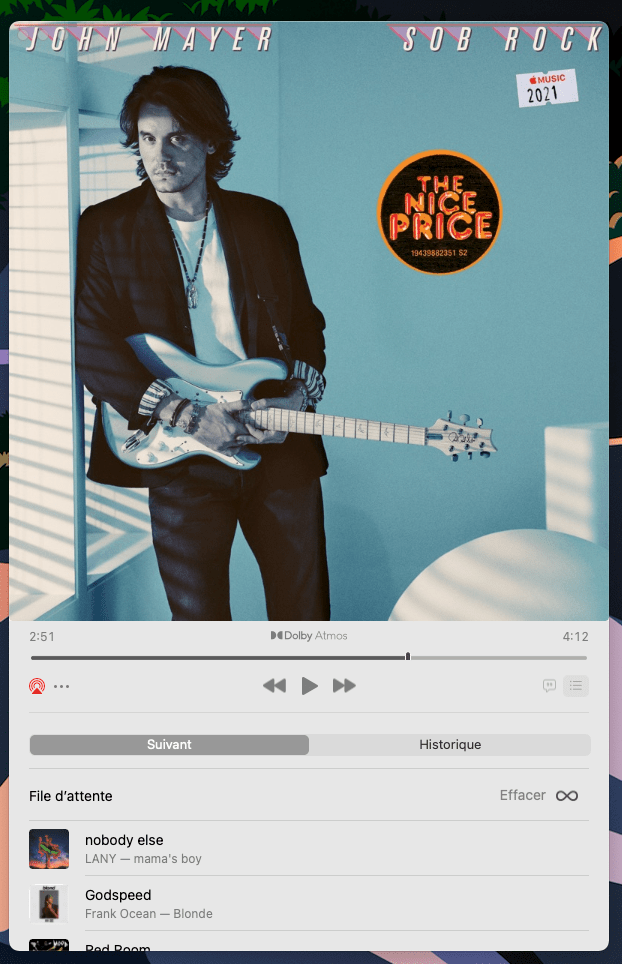Show lyrics for this song
This screenshot has height=964, width=622.
click(x=549, y=686)
